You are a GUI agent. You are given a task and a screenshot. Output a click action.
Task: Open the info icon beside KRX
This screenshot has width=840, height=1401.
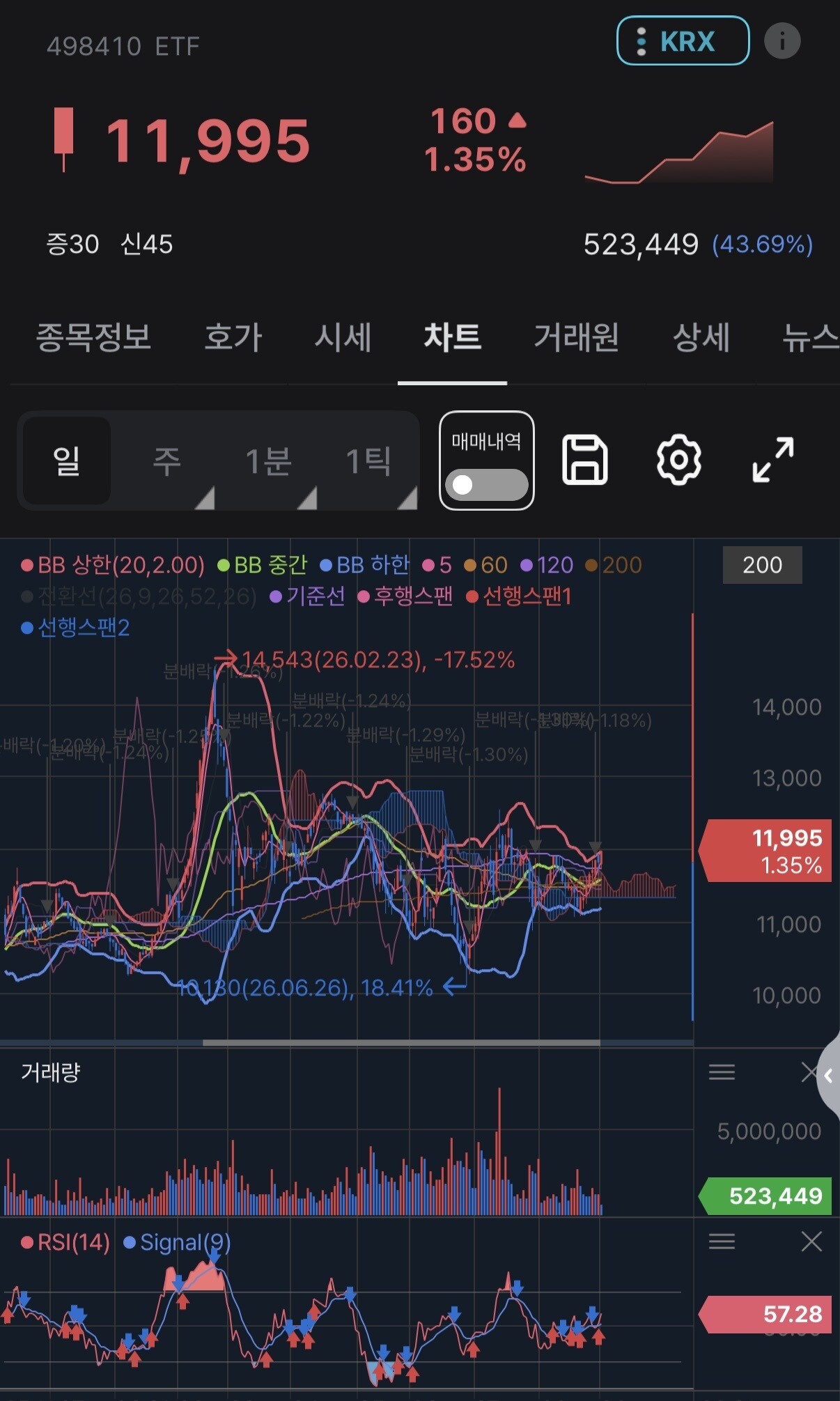tap(782, 41)
